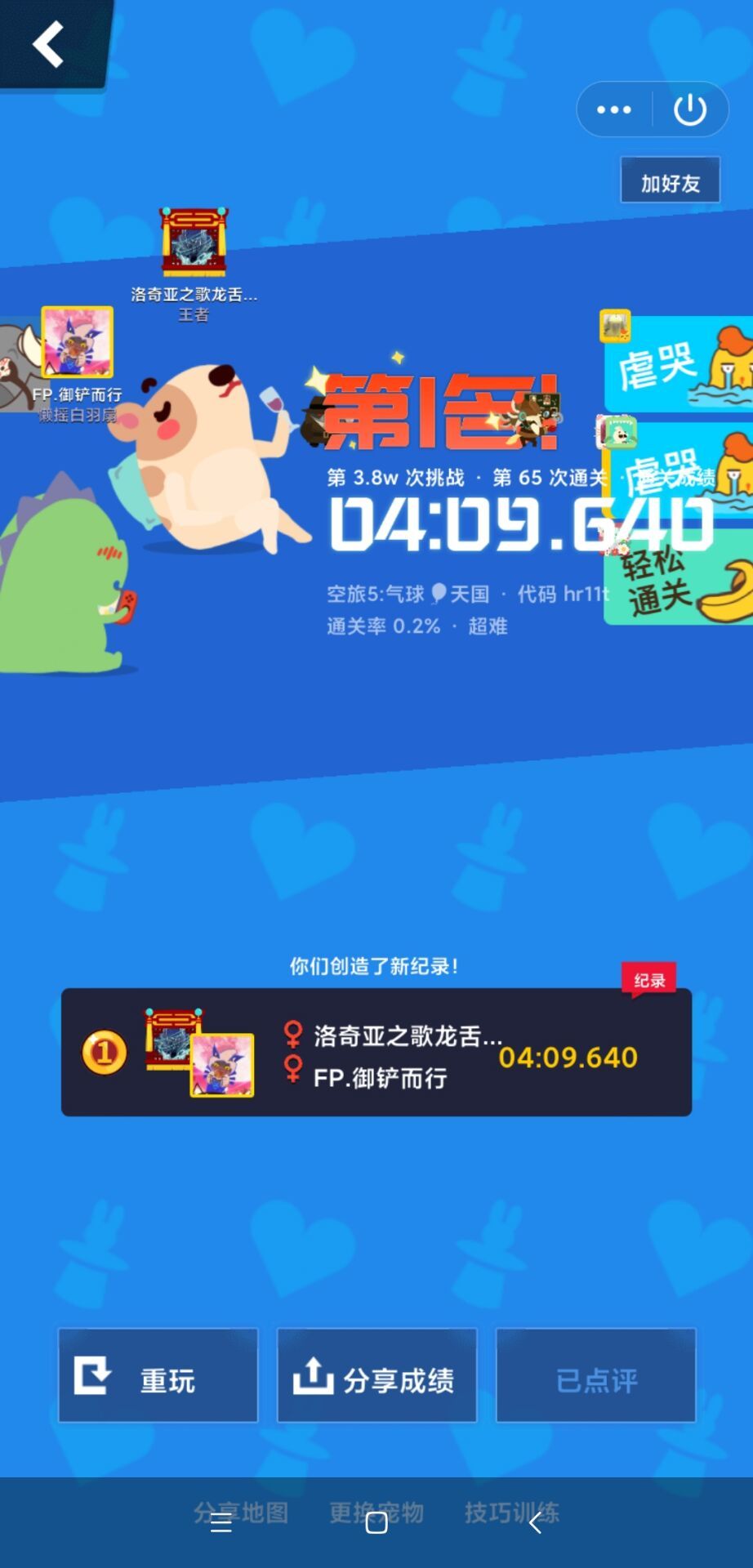Open 技巧训练 skill training

(512, 1512)
